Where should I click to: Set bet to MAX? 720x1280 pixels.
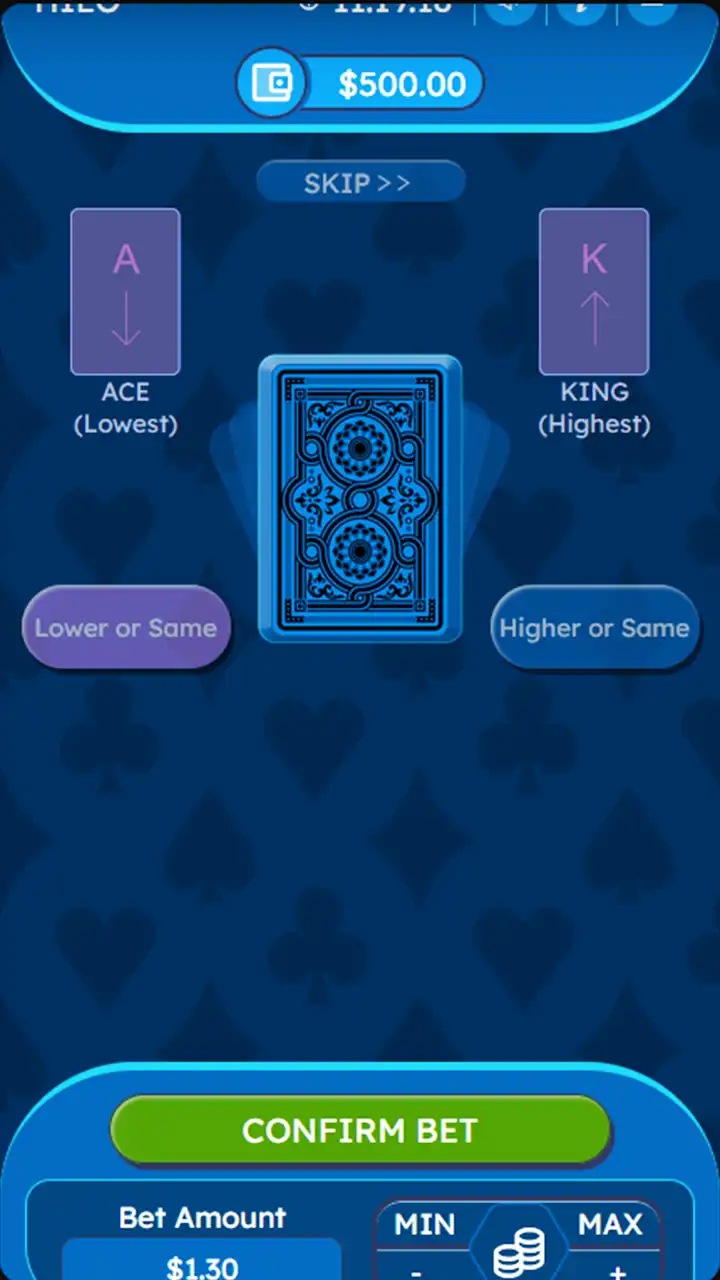[610, 1225]
